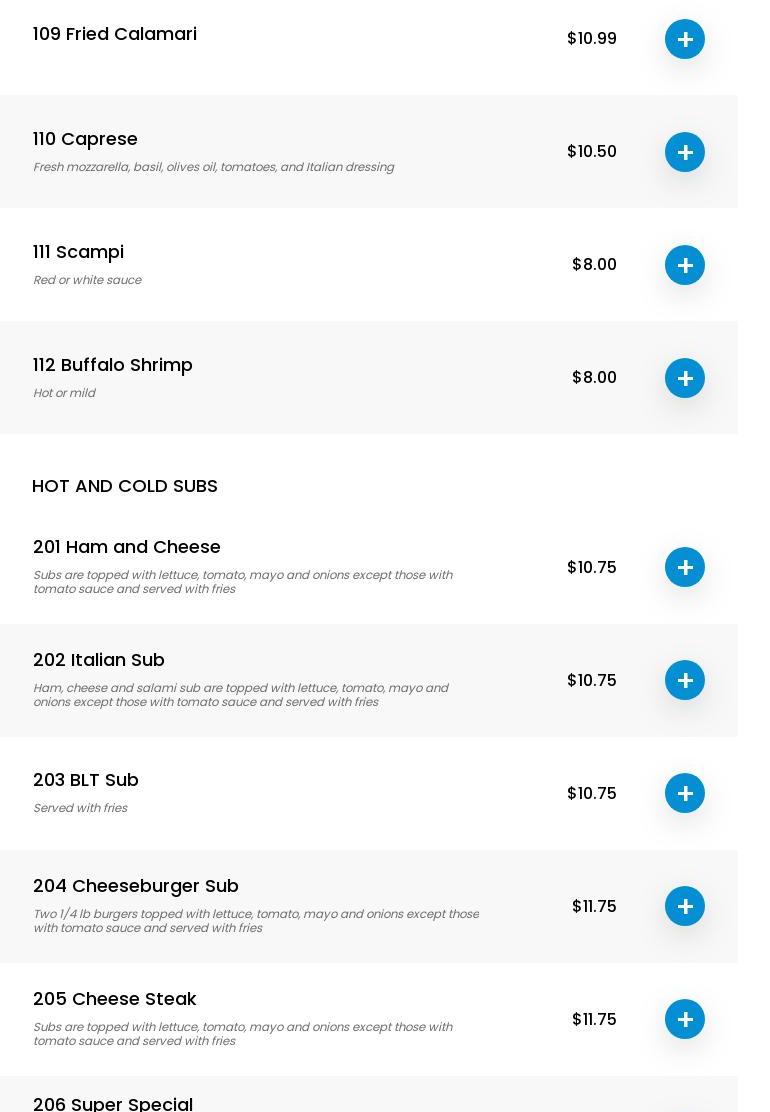Add 204 Cheeseburger Sub to cart
This screenshot has width=770, height=1112.
pos(685,906)
